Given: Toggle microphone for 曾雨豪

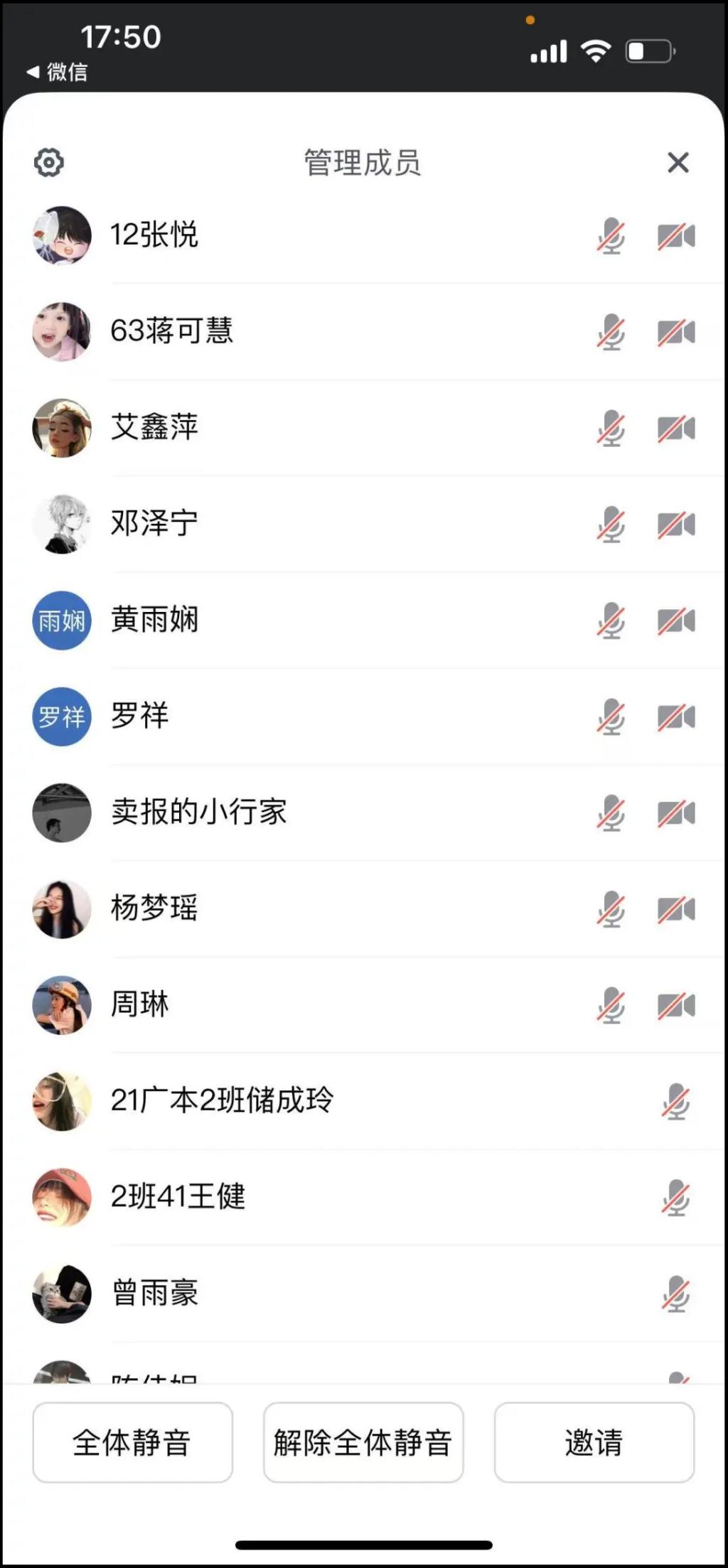Looking at the screenshot, I should (x=675, y=1294).
